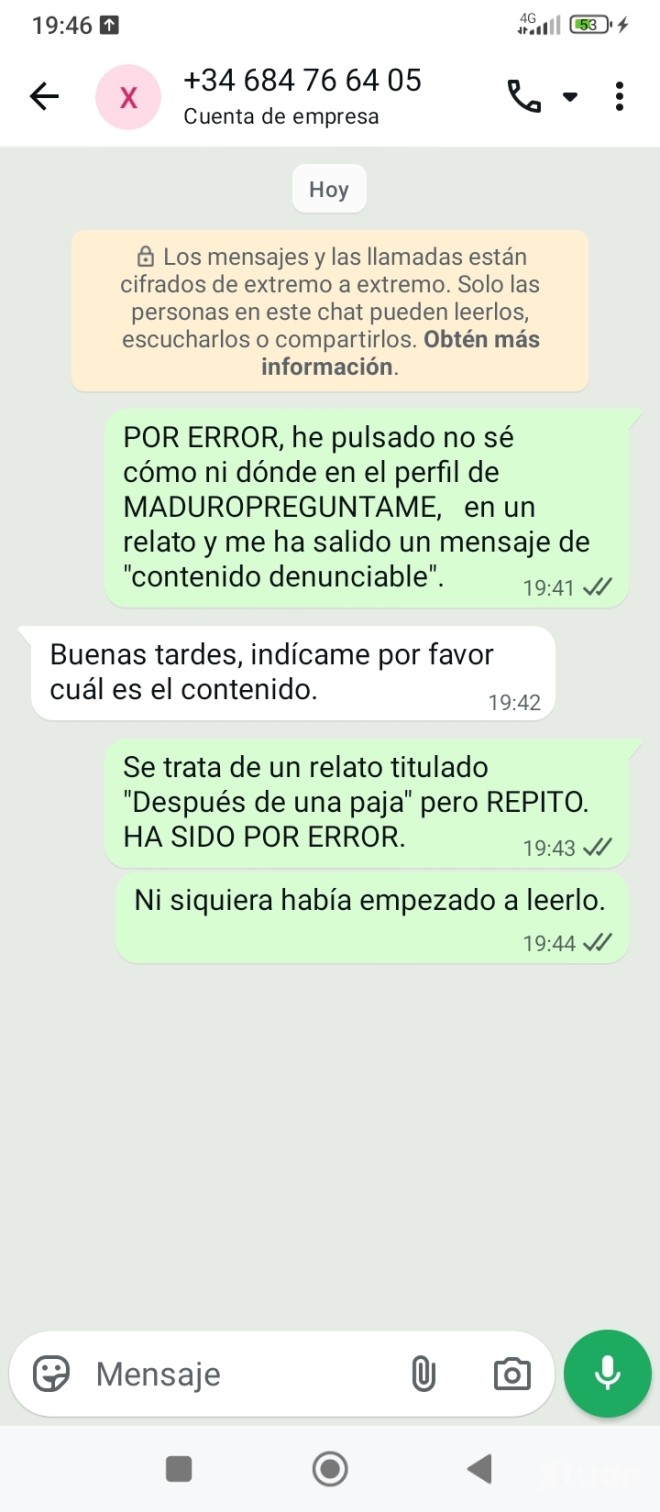This screenshot has height=1512, width=660.
Task: Open recent apps from navigation bar
Action: pos(178,1468)
